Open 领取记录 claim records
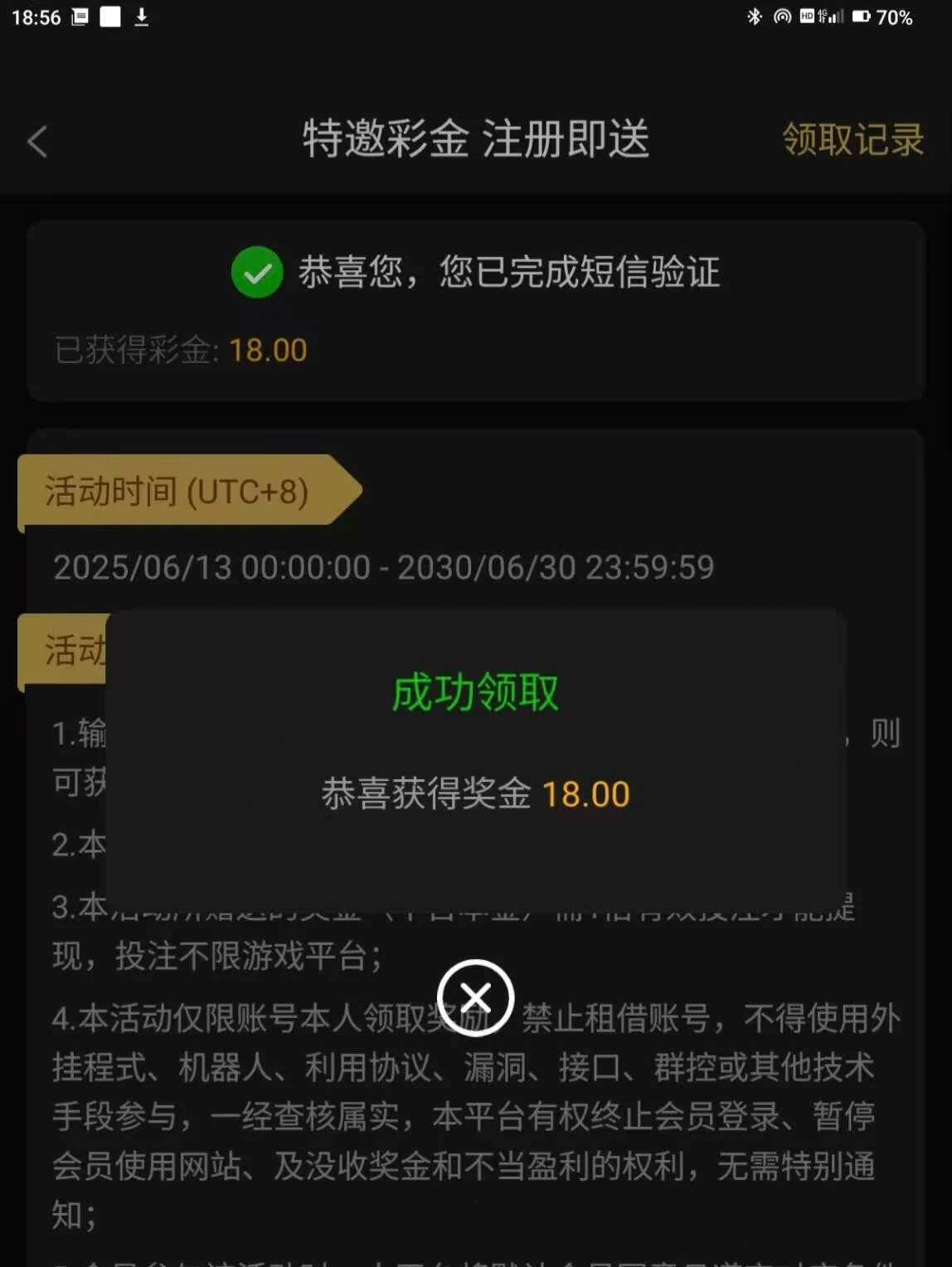 pyautogui.click(x=852, y=139)
